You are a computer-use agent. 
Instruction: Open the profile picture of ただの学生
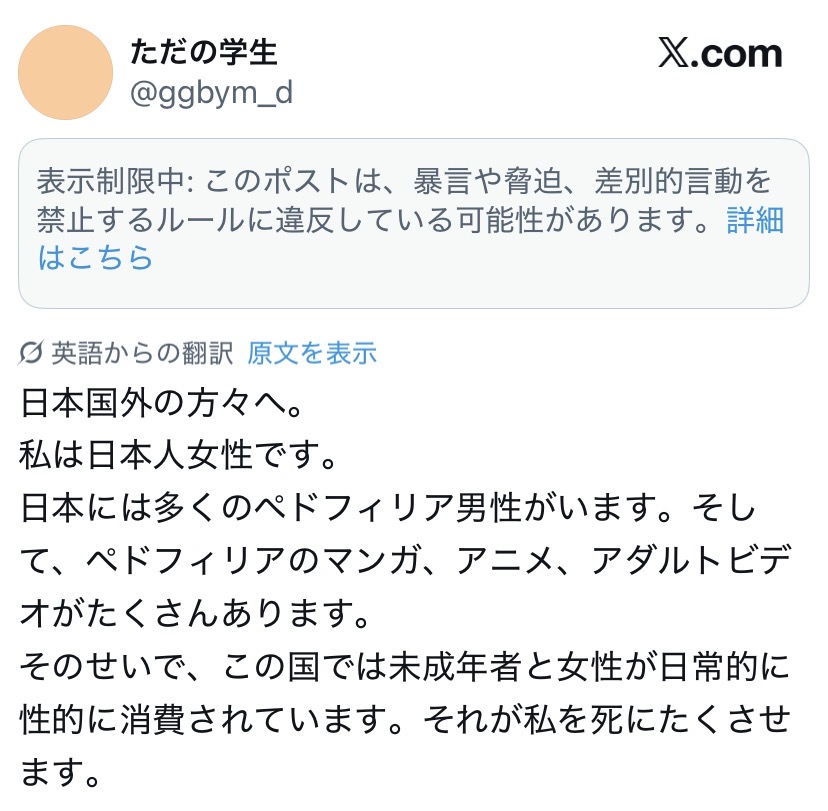click(x=66, y=73)
